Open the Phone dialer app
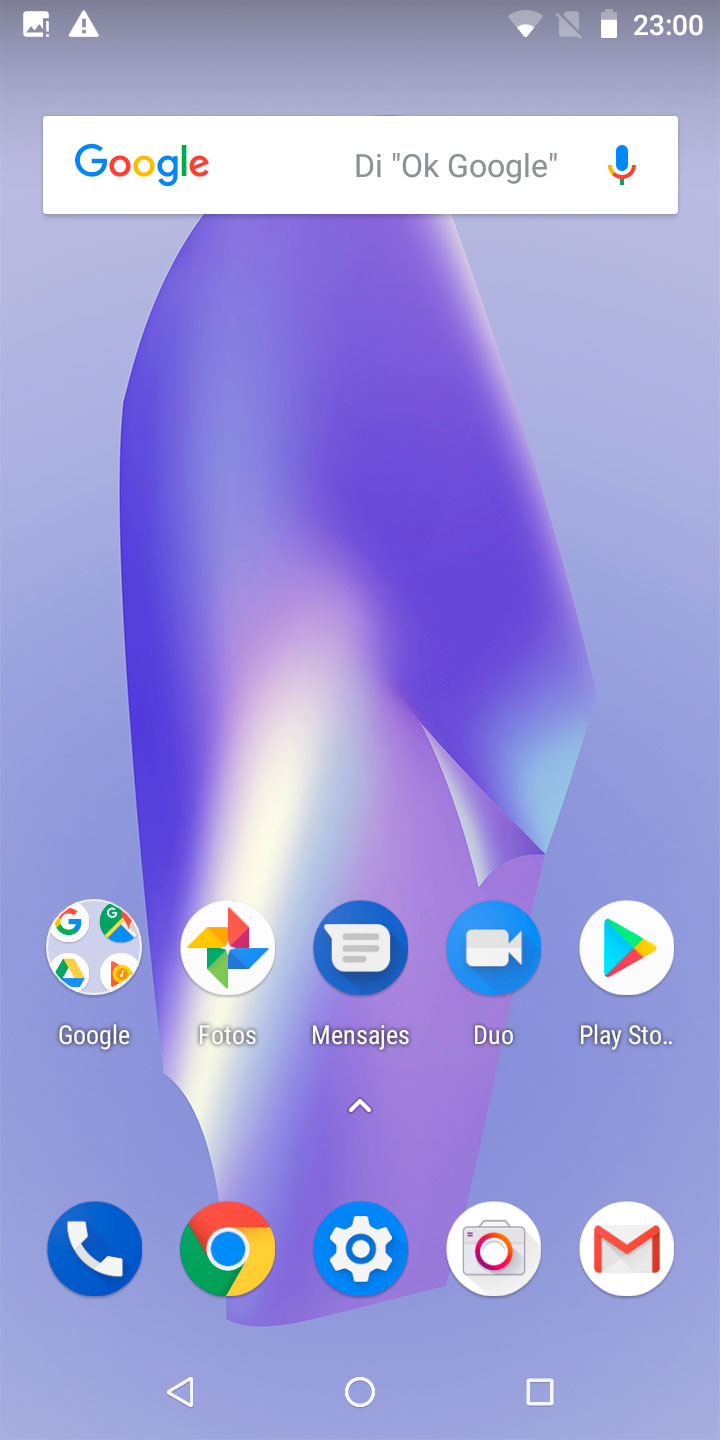Viewport: 720px width, 1440px height. pos(94,1249)
